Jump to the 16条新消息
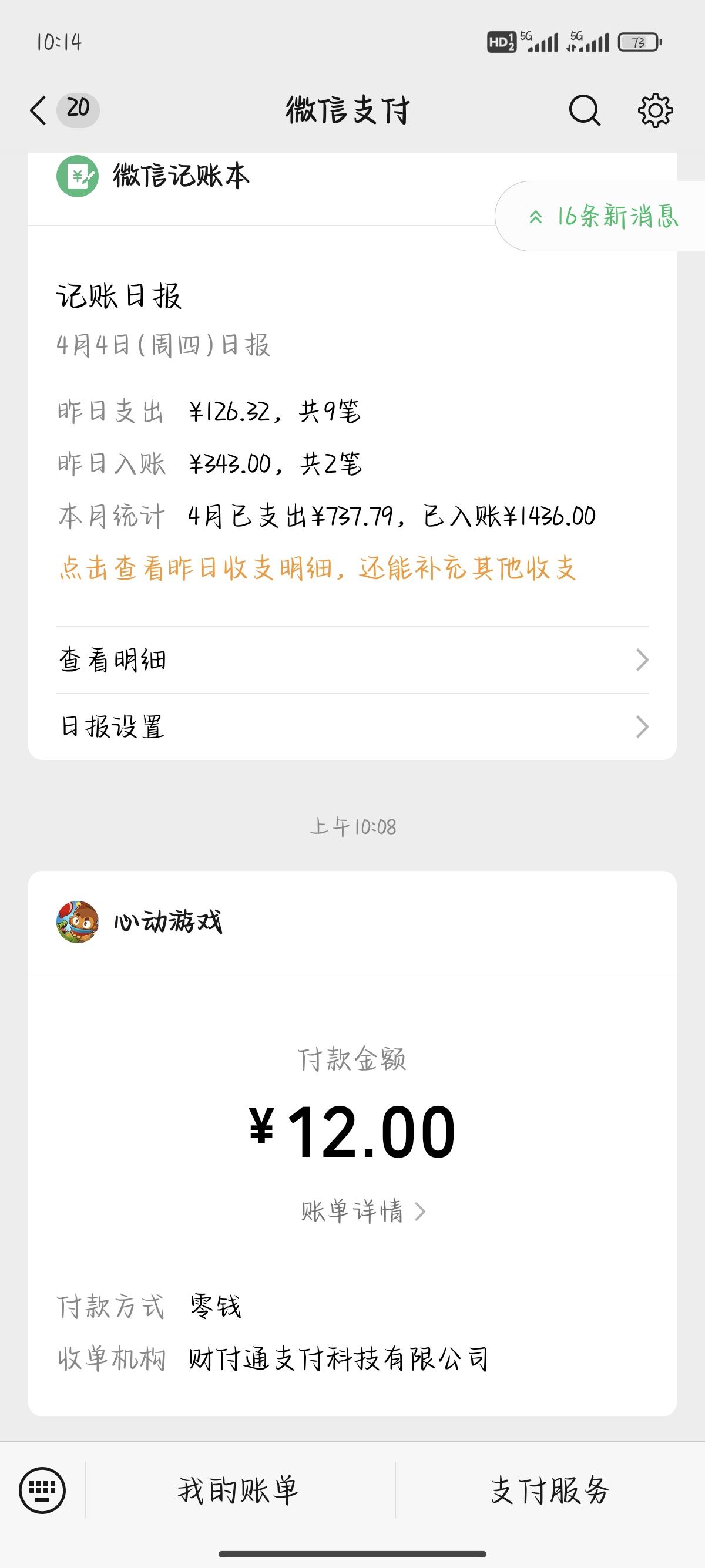705x1568 pixels. pyautogui.click(x=603, y=217)
